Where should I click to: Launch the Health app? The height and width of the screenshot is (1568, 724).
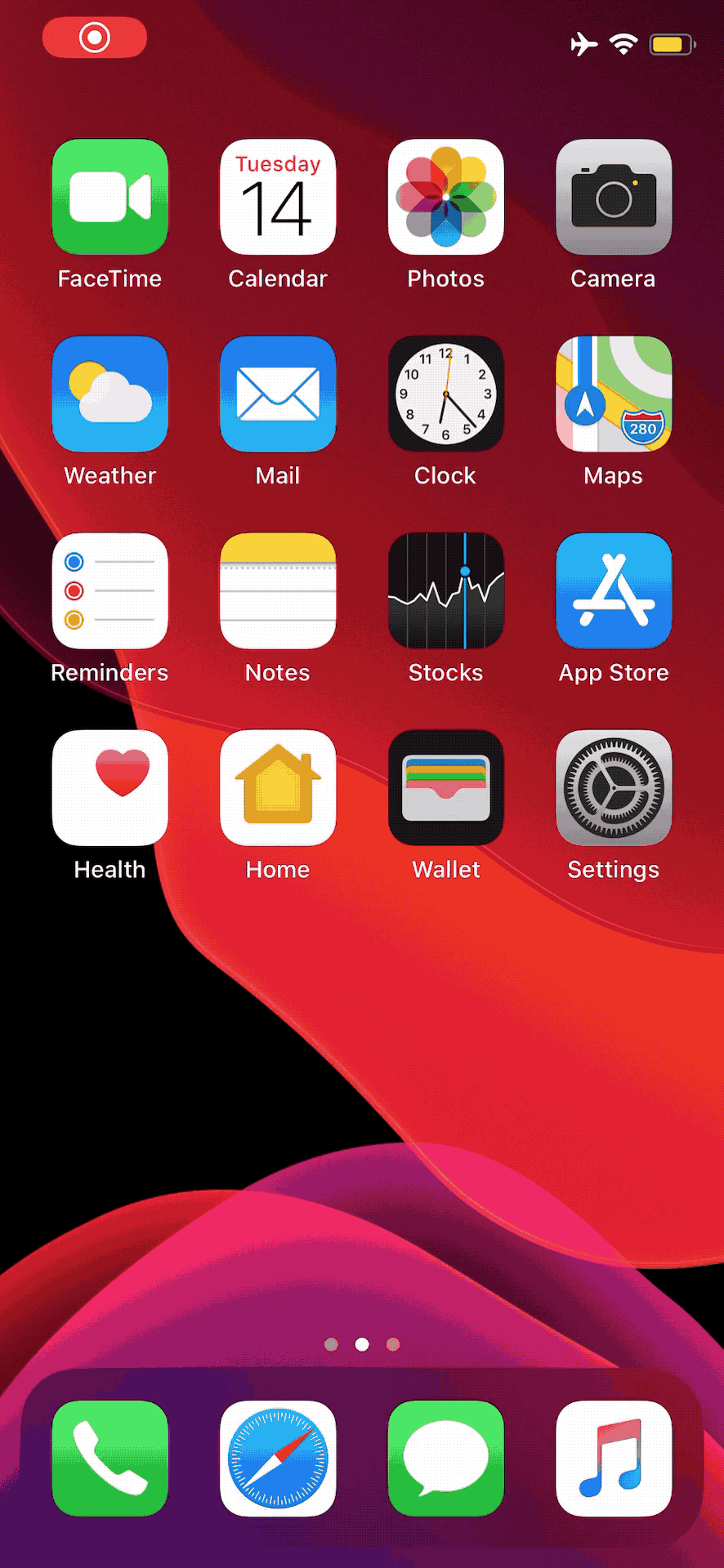[109, 787]
